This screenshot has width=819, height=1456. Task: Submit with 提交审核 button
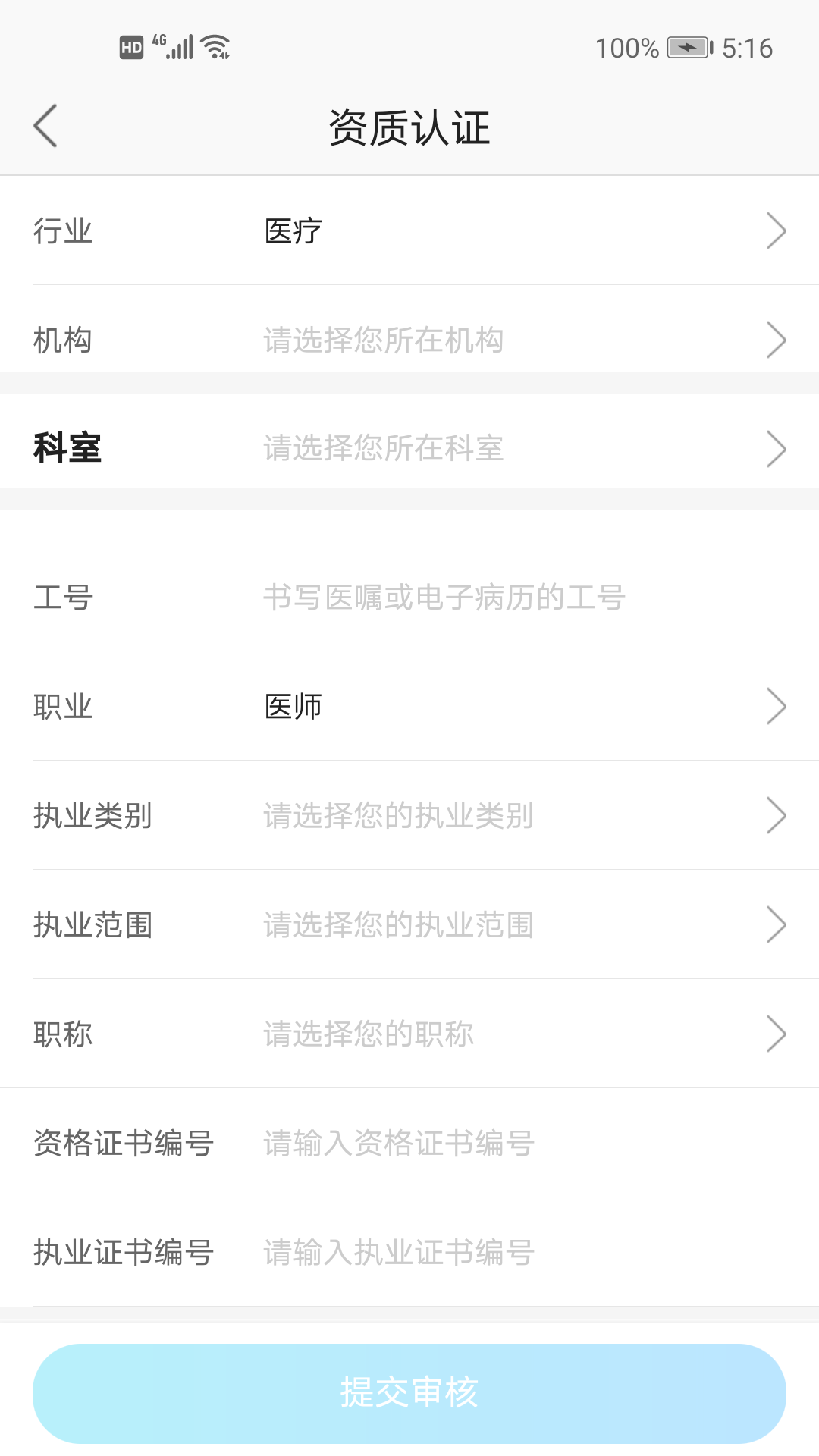[x=409, y=1393]
